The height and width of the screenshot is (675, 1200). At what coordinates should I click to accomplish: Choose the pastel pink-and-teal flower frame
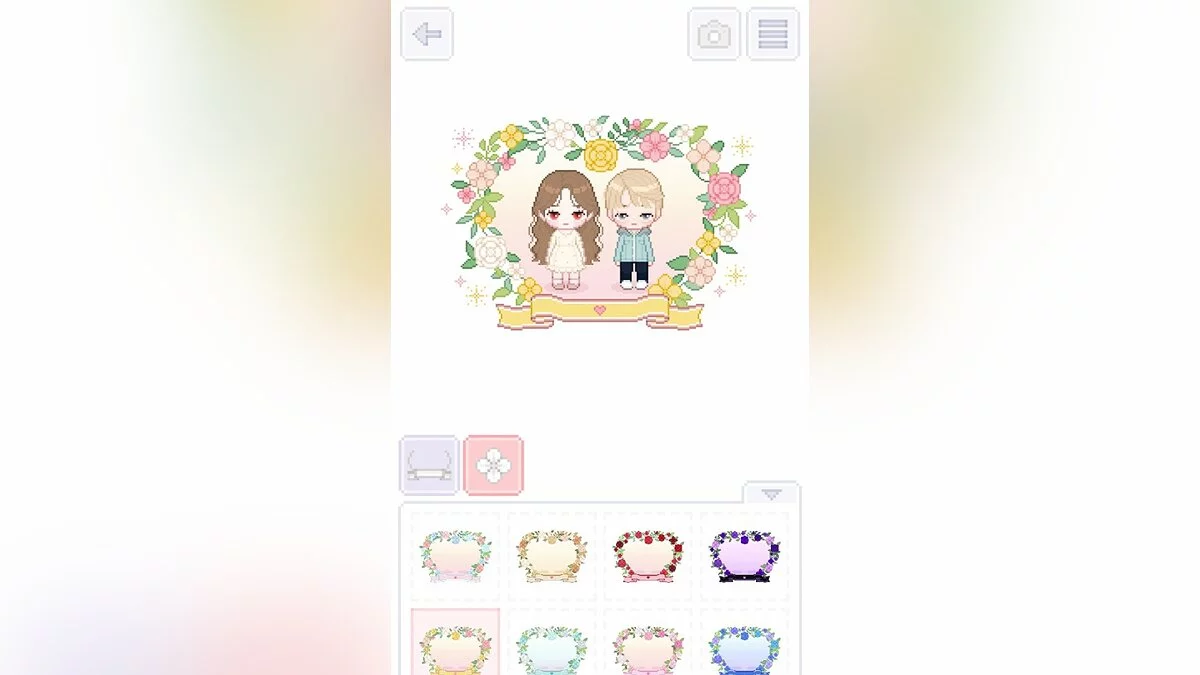(x=455, y=556)
